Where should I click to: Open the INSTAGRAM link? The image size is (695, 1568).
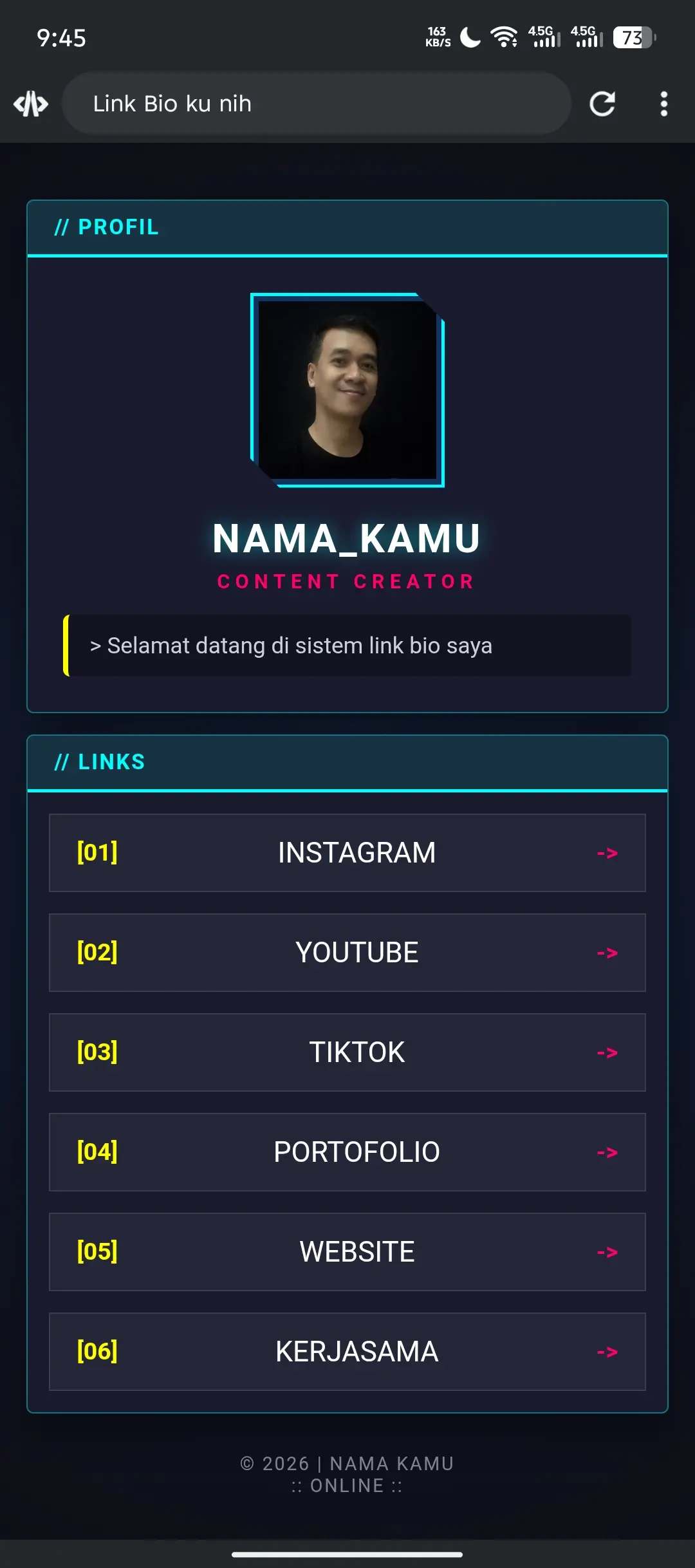coord(347,853)
